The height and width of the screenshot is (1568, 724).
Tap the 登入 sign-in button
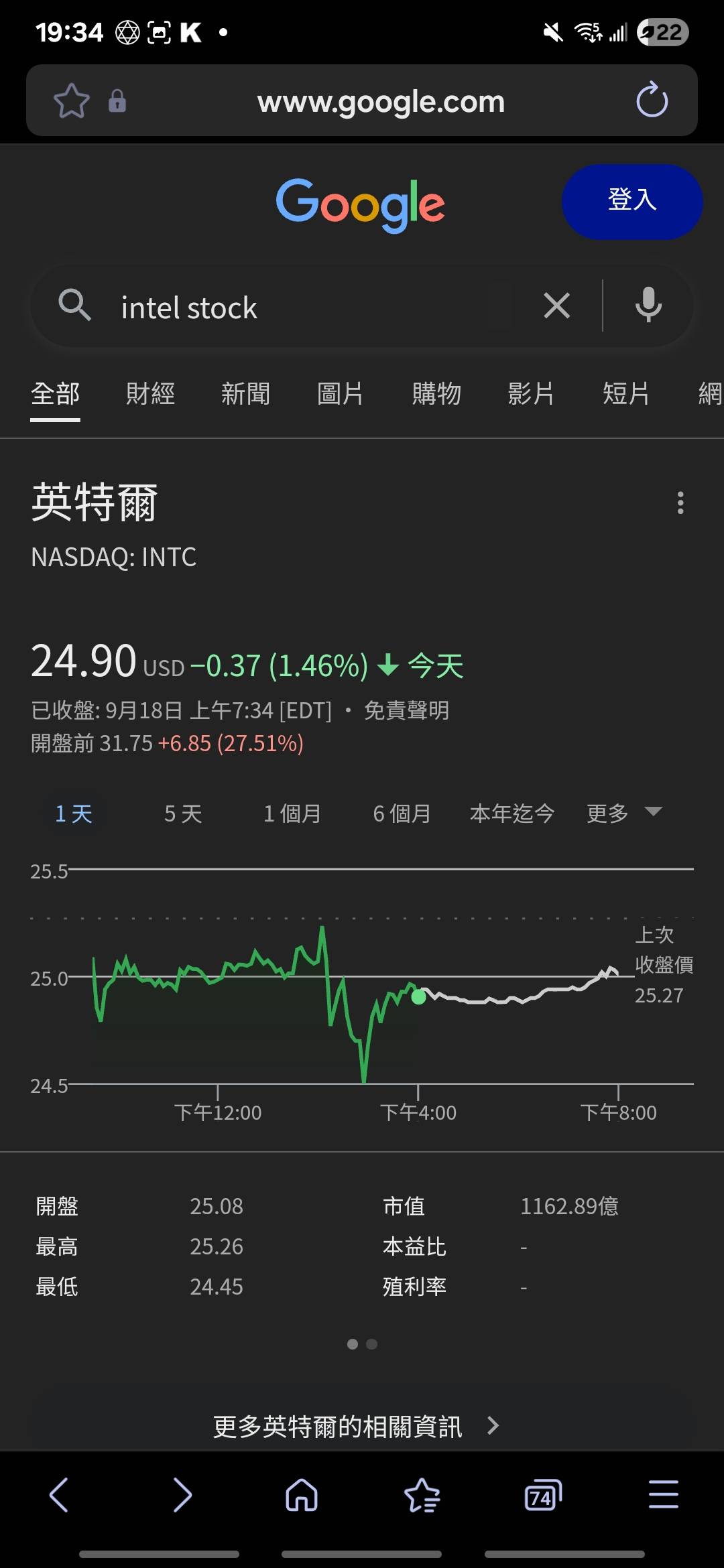(x=631, y=201)
